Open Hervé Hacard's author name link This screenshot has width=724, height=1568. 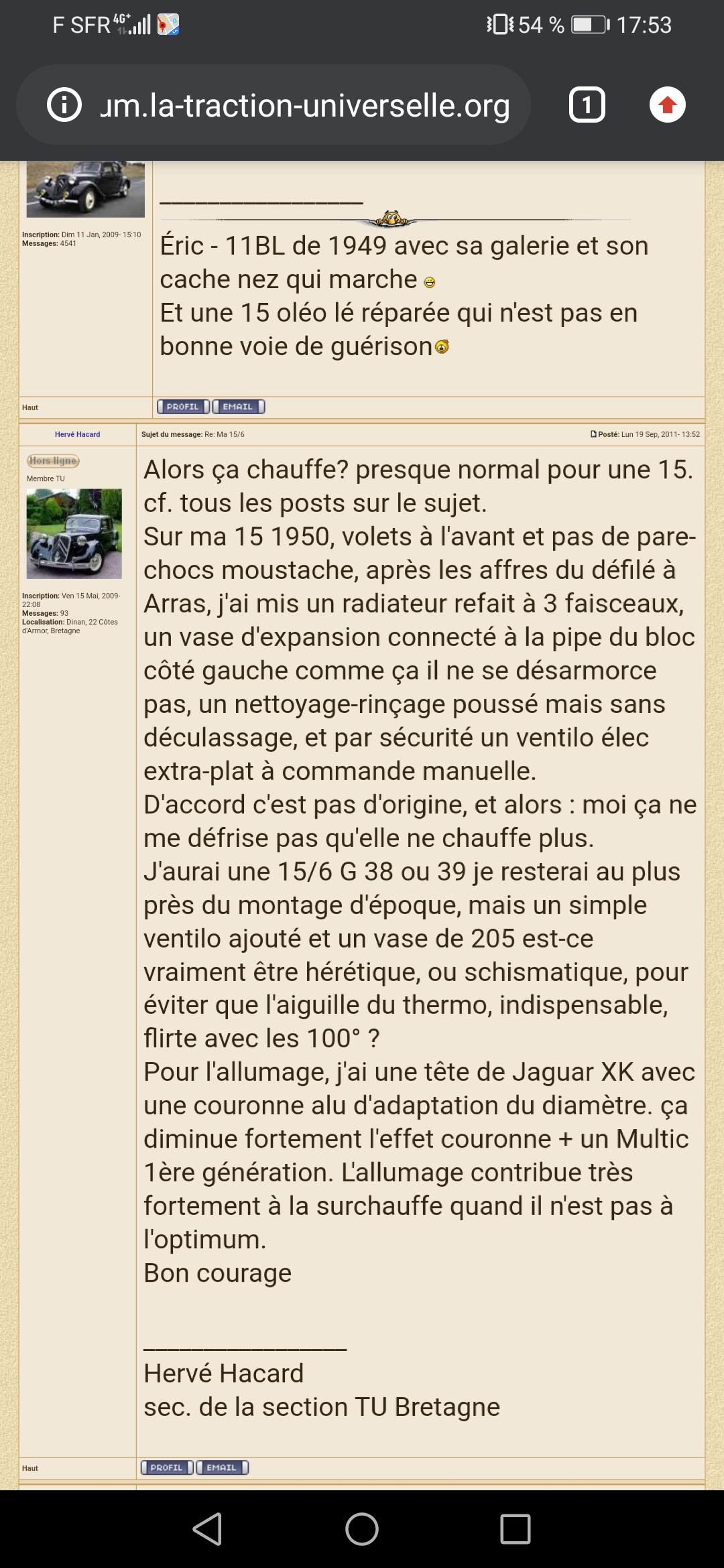point(78,434)
